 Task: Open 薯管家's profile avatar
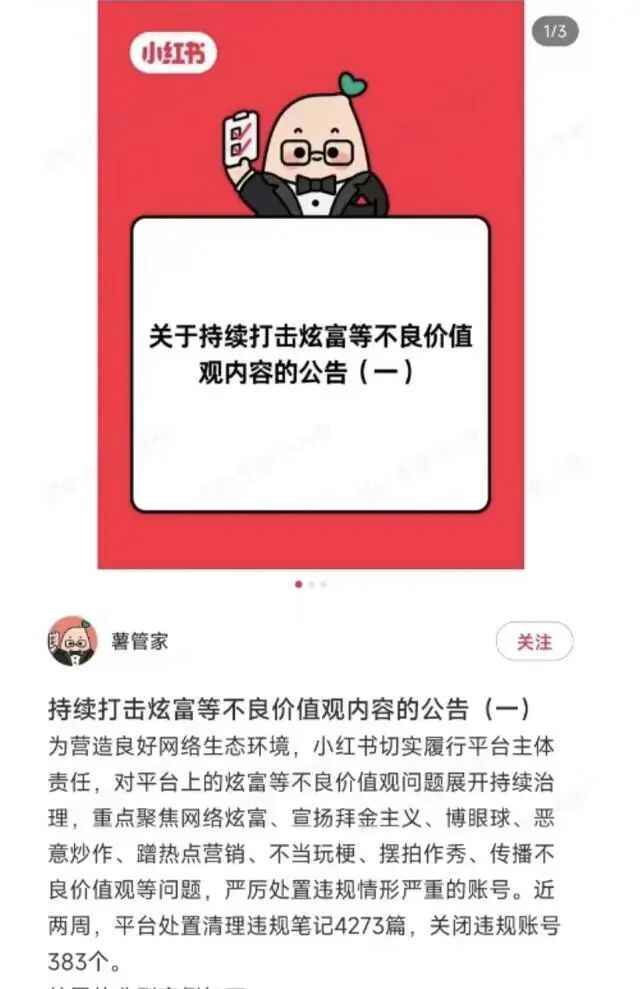click(73, 641)
